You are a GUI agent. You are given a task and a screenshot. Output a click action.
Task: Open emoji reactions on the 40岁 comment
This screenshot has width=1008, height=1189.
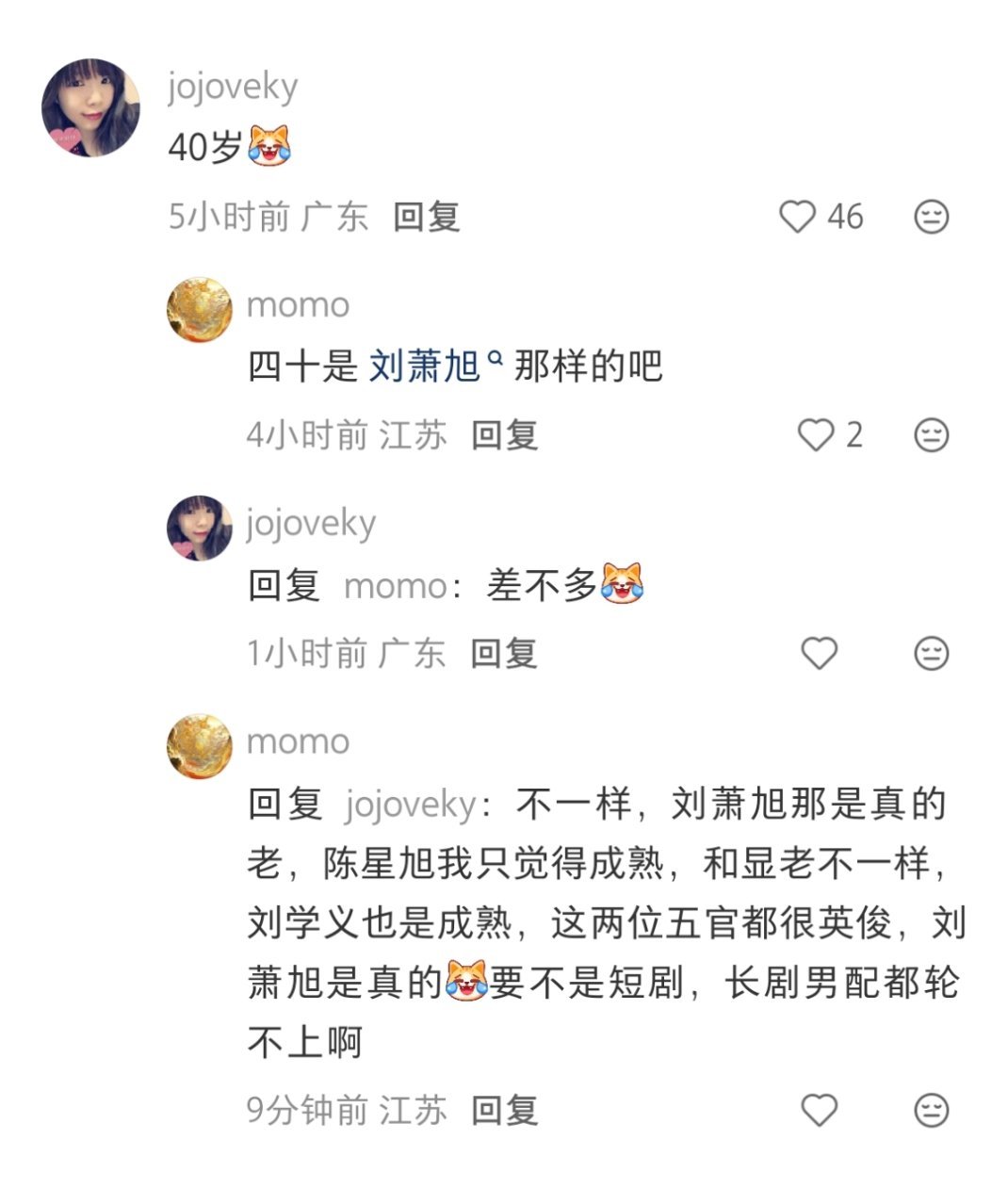[x=931, y=216]
